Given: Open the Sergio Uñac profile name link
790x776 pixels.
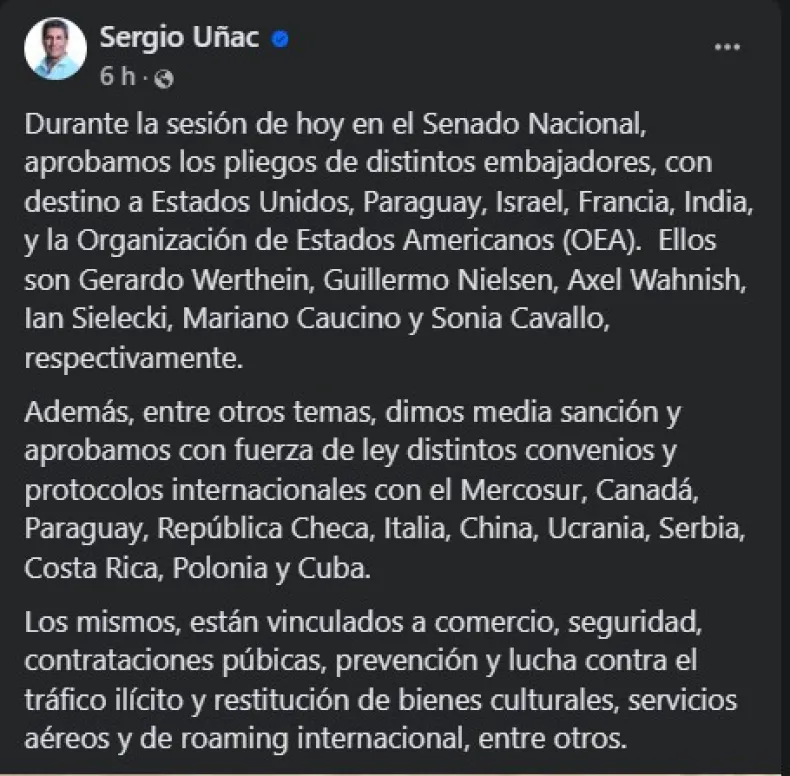Looking at the screenshot, I should [x=179, y=38].
